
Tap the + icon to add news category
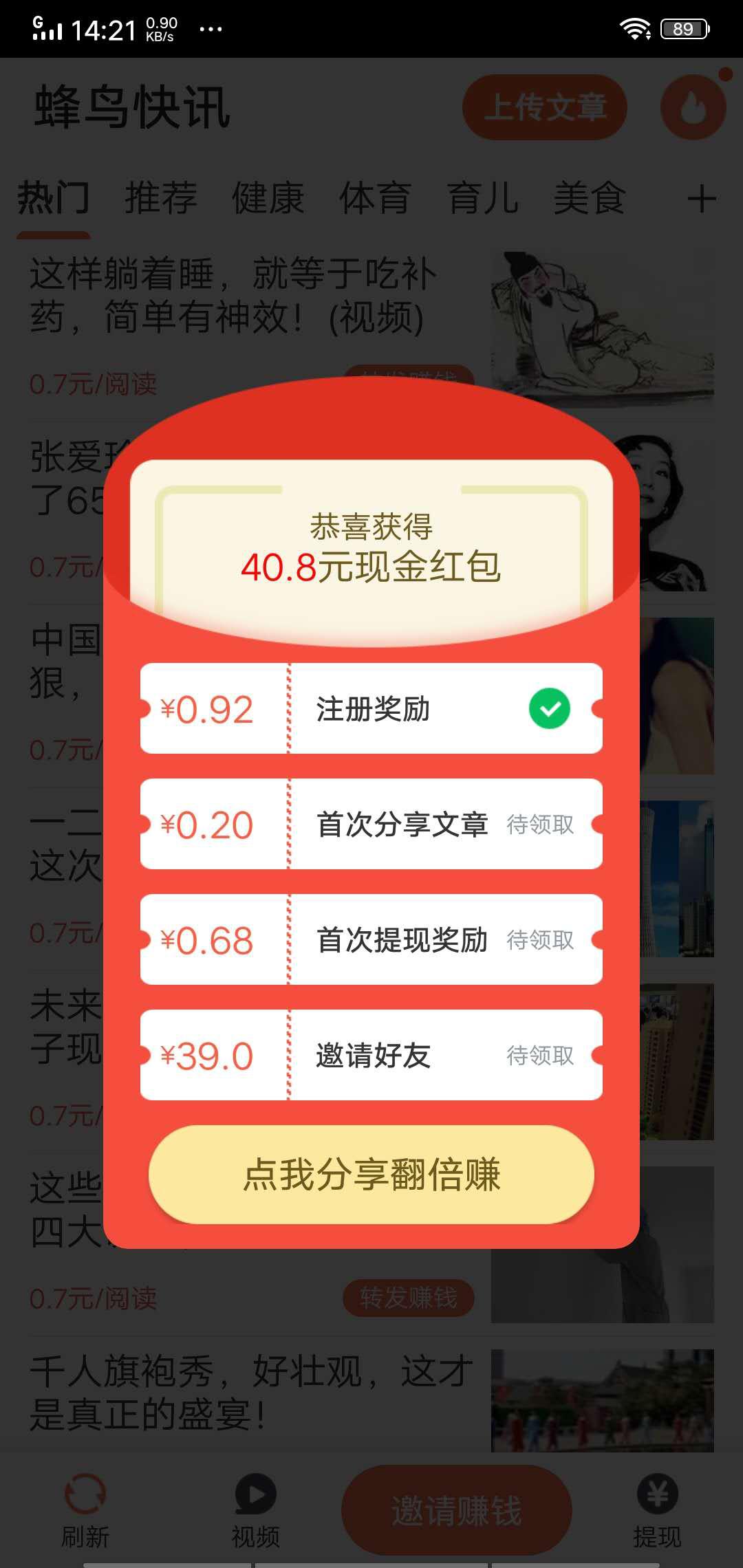coord(702,199)
